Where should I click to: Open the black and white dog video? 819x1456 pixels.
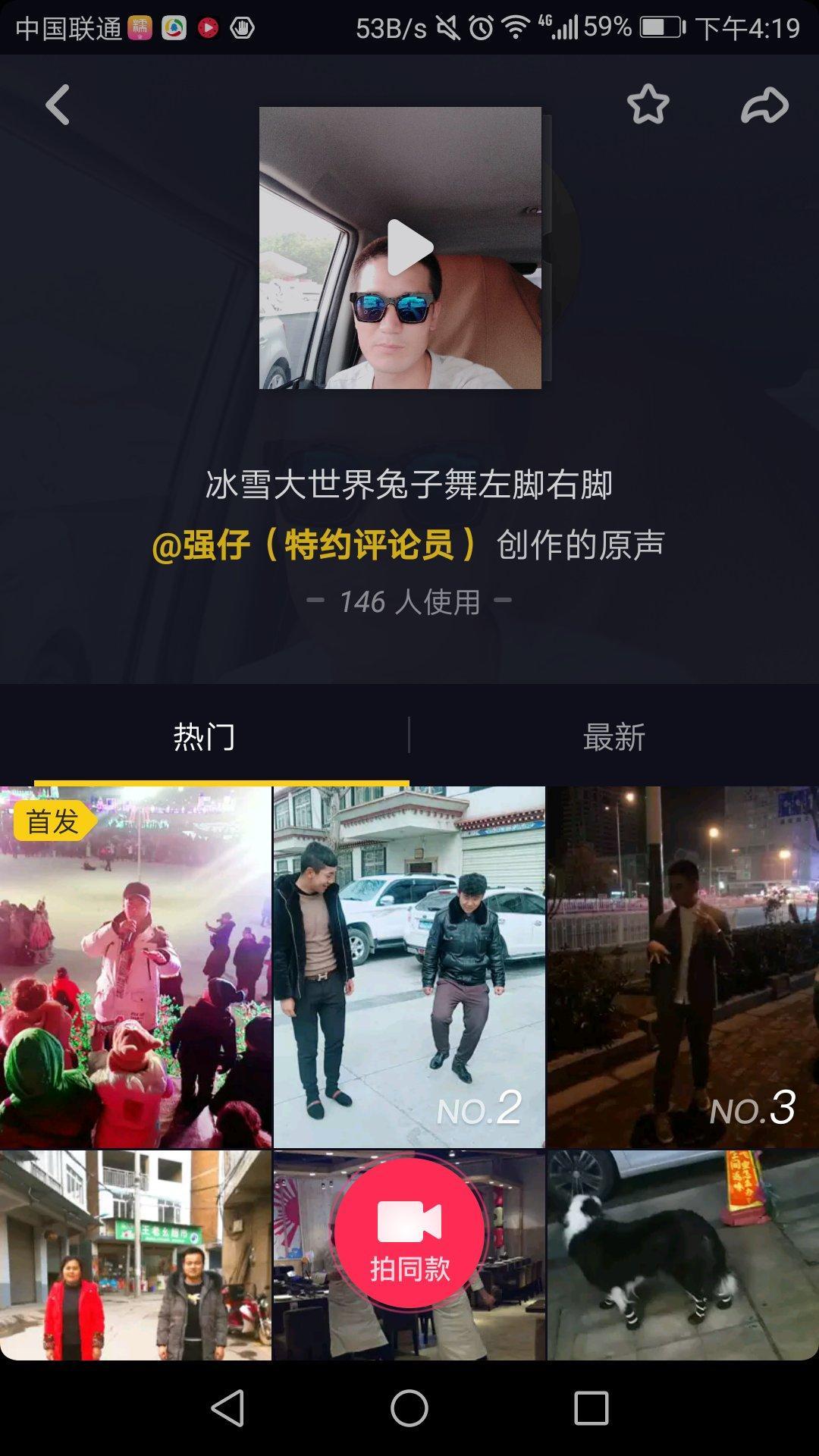pos(682,1255)
